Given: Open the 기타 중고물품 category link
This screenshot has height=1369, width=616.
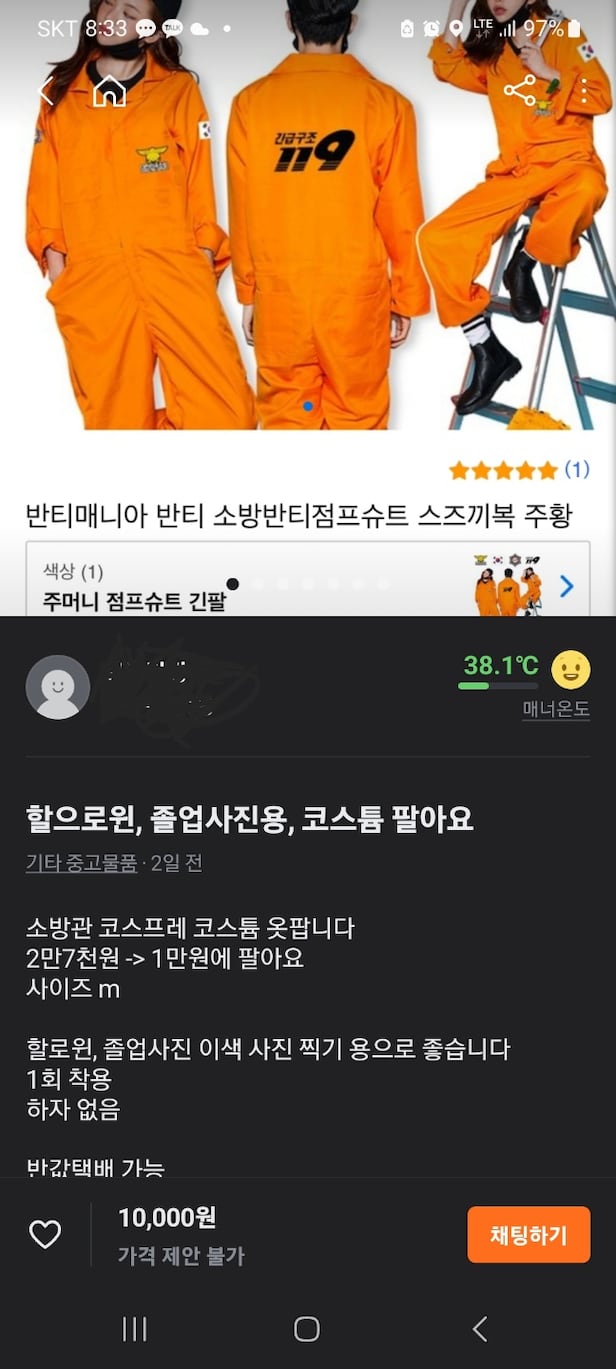Looking at the screenshot, I should click(81, 863).
